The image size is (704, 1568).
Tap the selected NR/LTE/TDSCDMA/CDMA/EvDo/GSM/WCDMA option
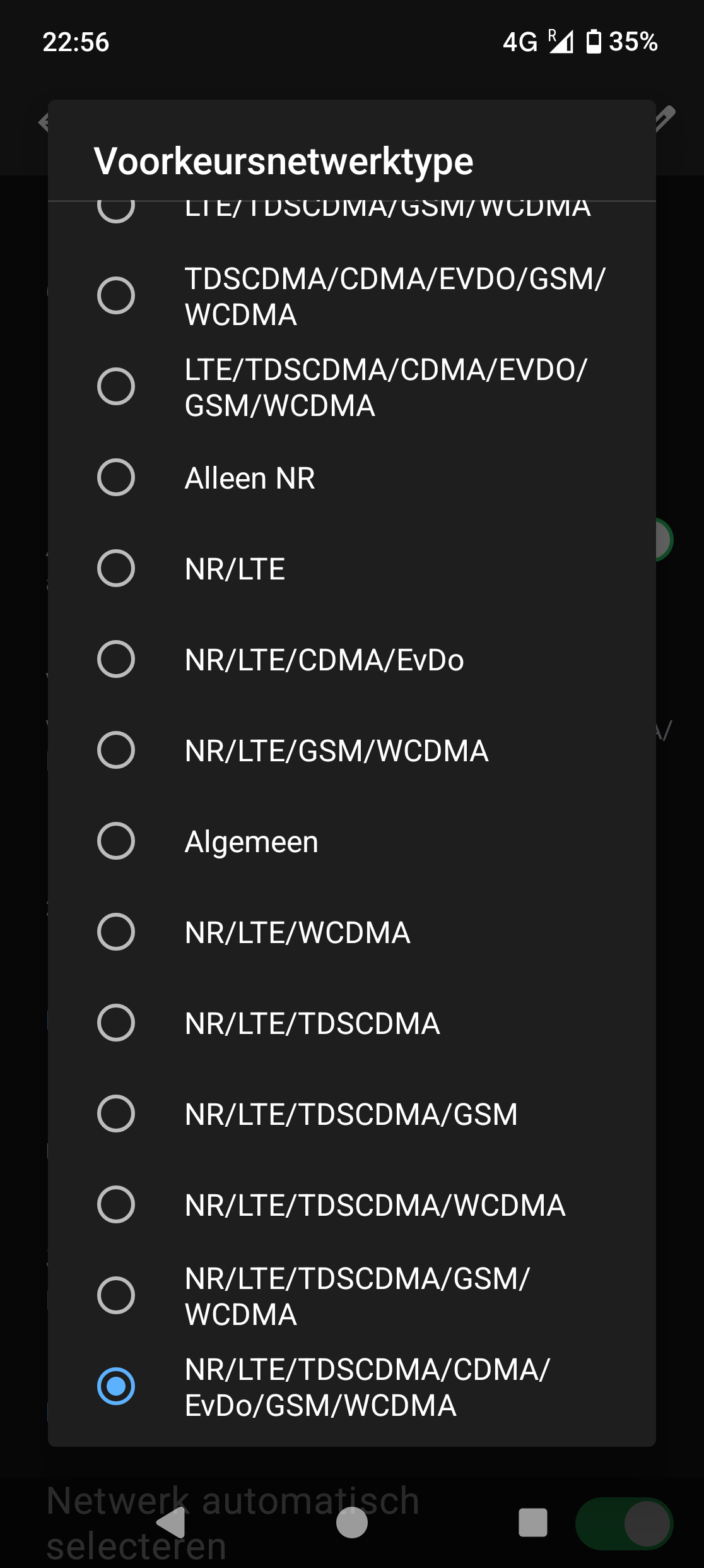coord(352,1387)
